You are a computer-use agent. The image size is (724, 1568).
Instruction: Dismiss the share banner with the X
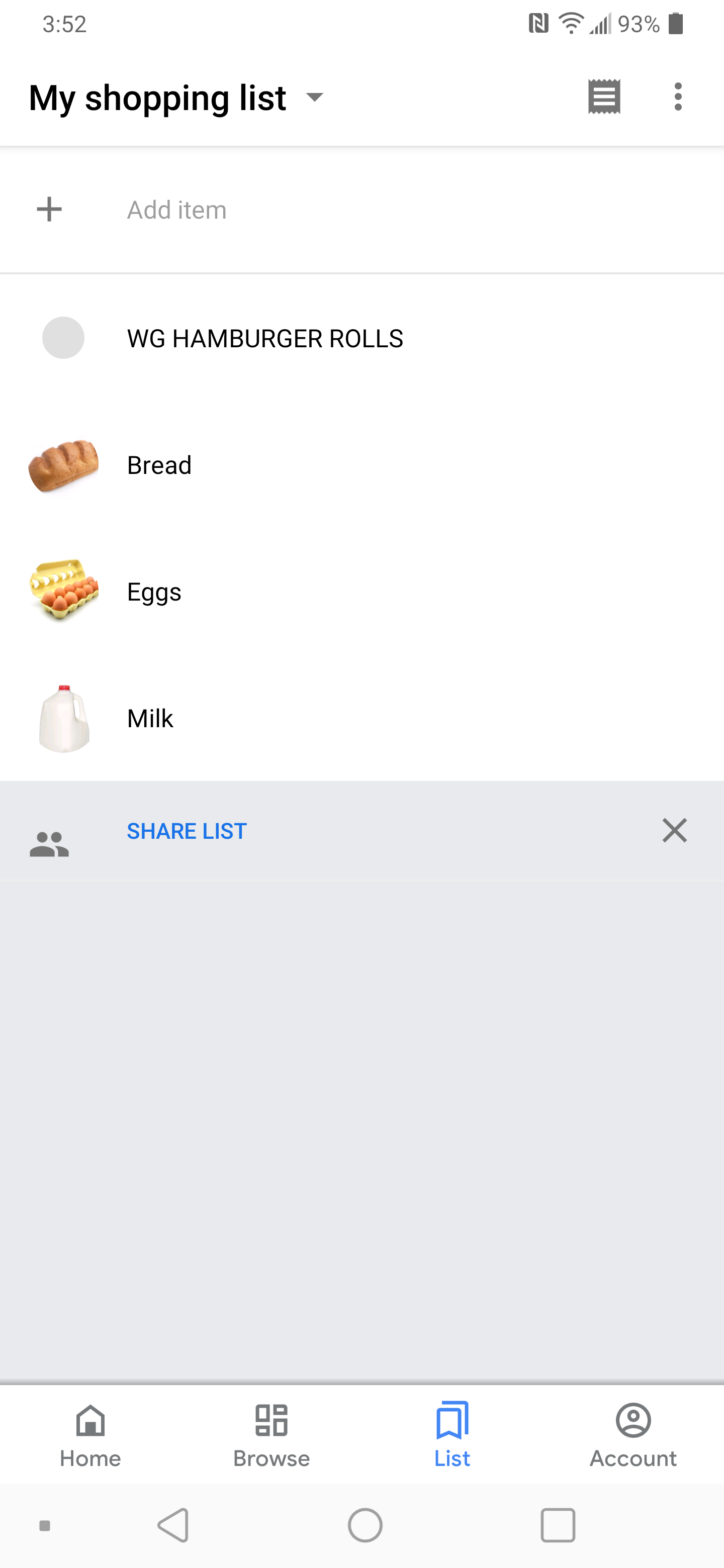(674, 830)
